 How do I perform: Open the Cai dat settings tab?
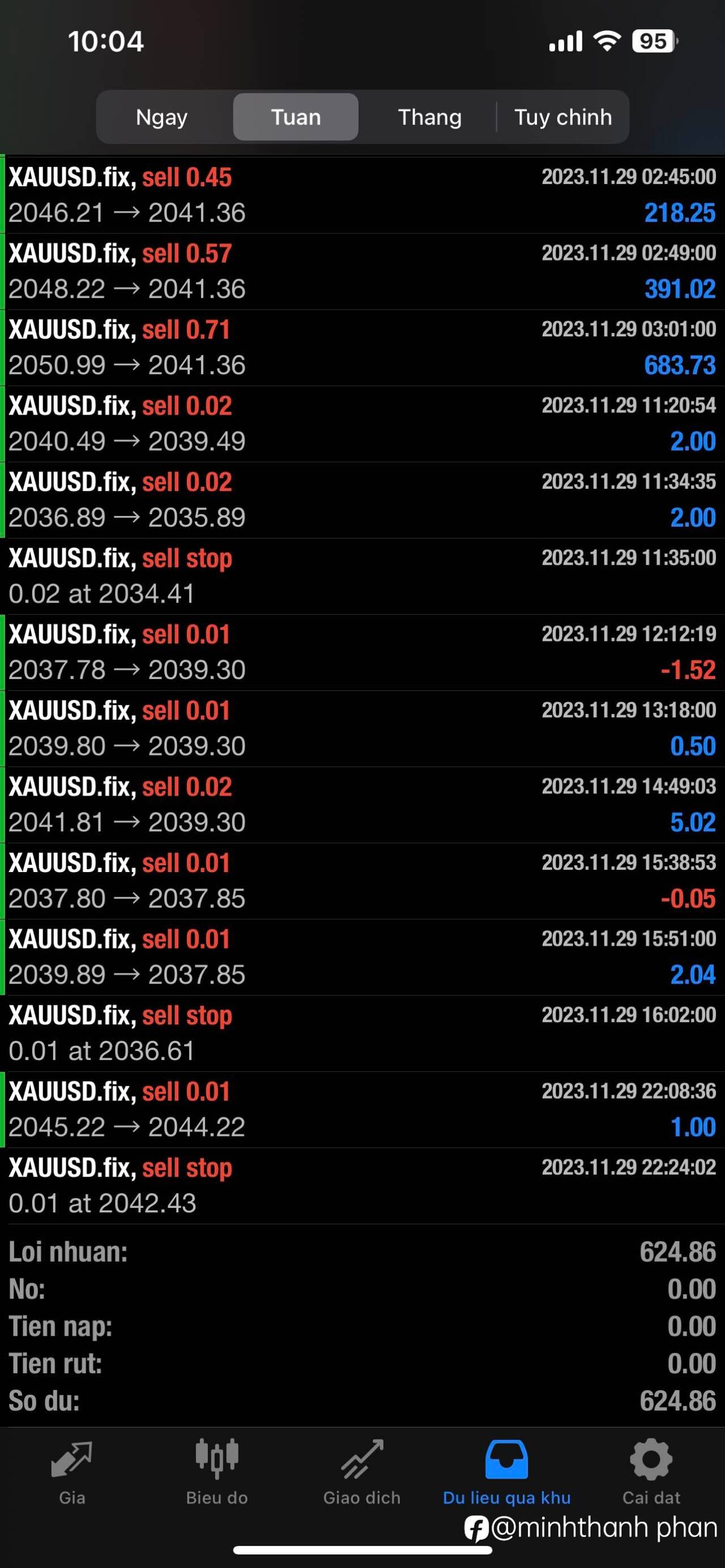coord(651,1472)
